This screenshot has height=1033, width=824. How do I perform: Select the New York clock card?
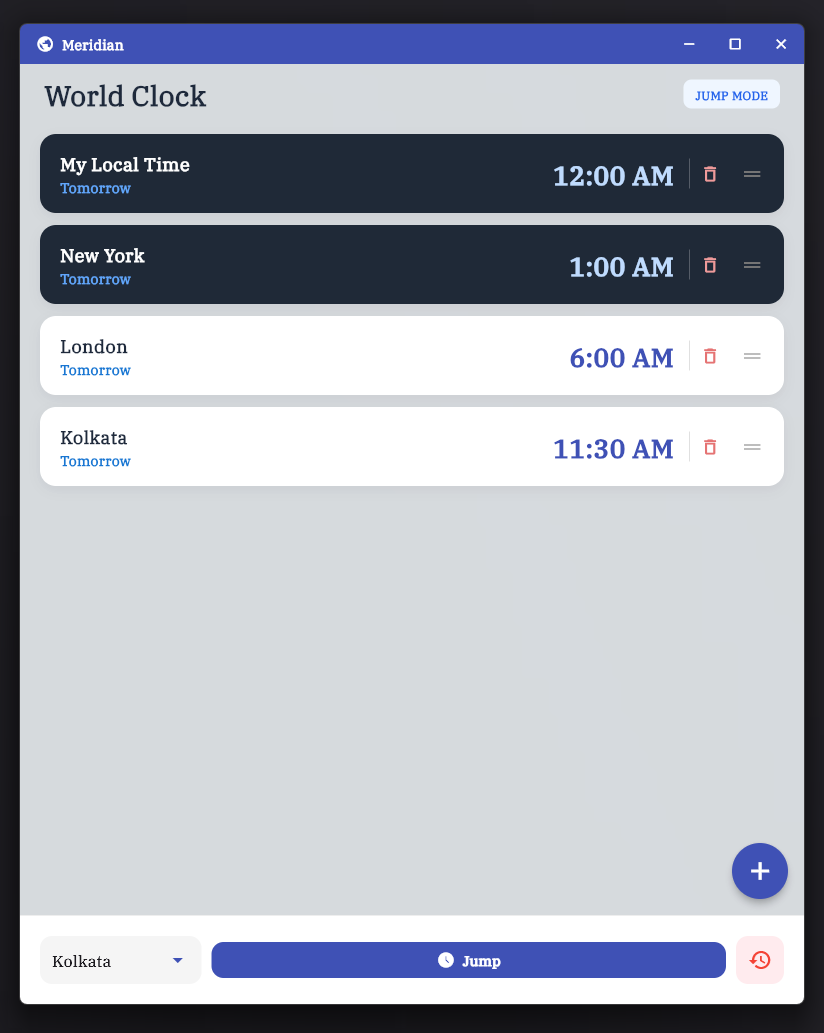(x=300, y=265)
